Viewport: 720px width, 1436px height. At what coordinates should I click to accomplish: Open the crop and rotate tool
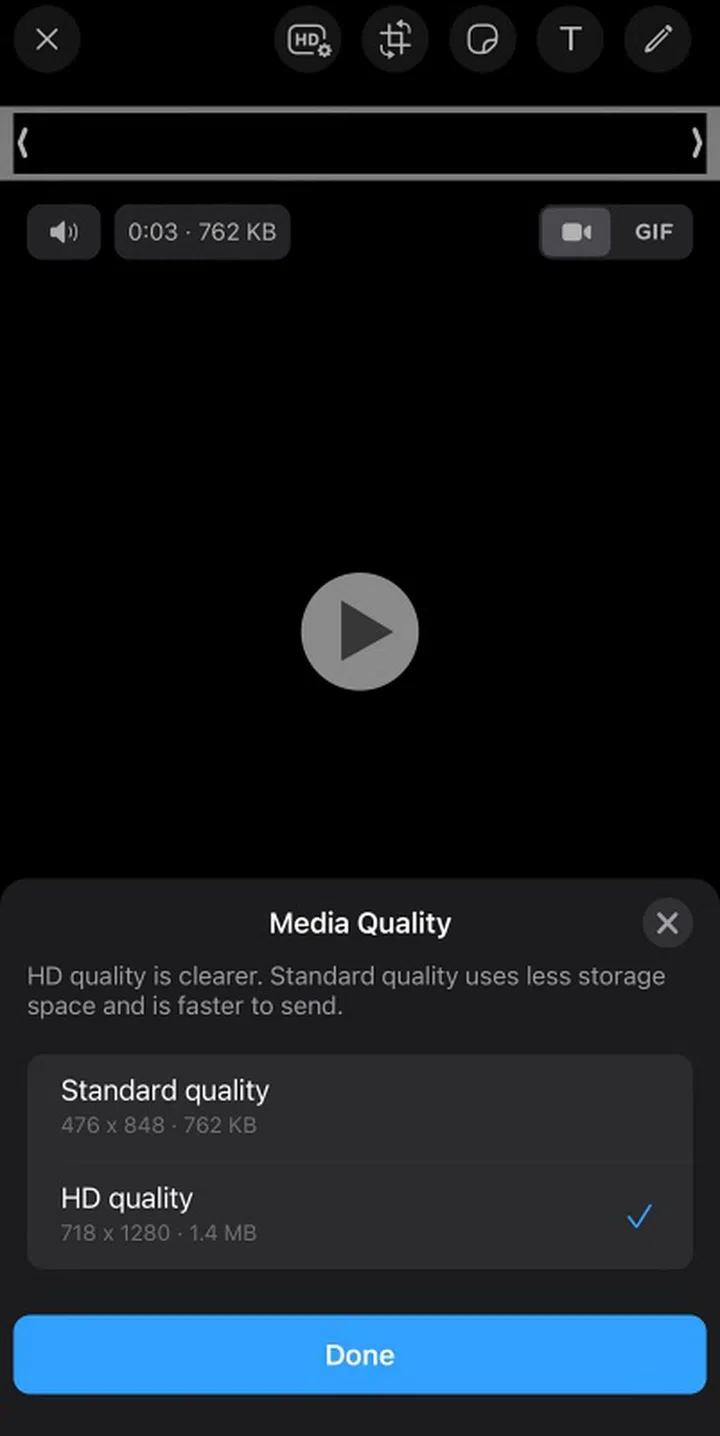[x=395, y=40]
